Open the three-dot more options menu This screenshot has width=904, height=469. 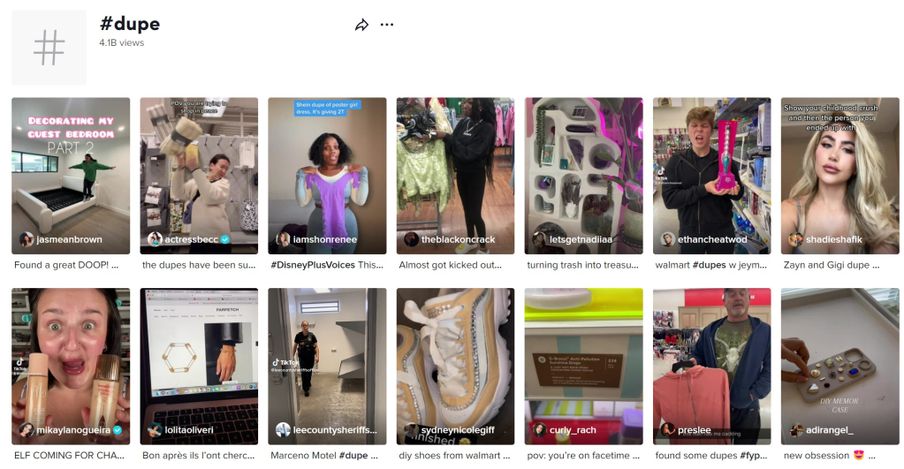pos(387,25)
